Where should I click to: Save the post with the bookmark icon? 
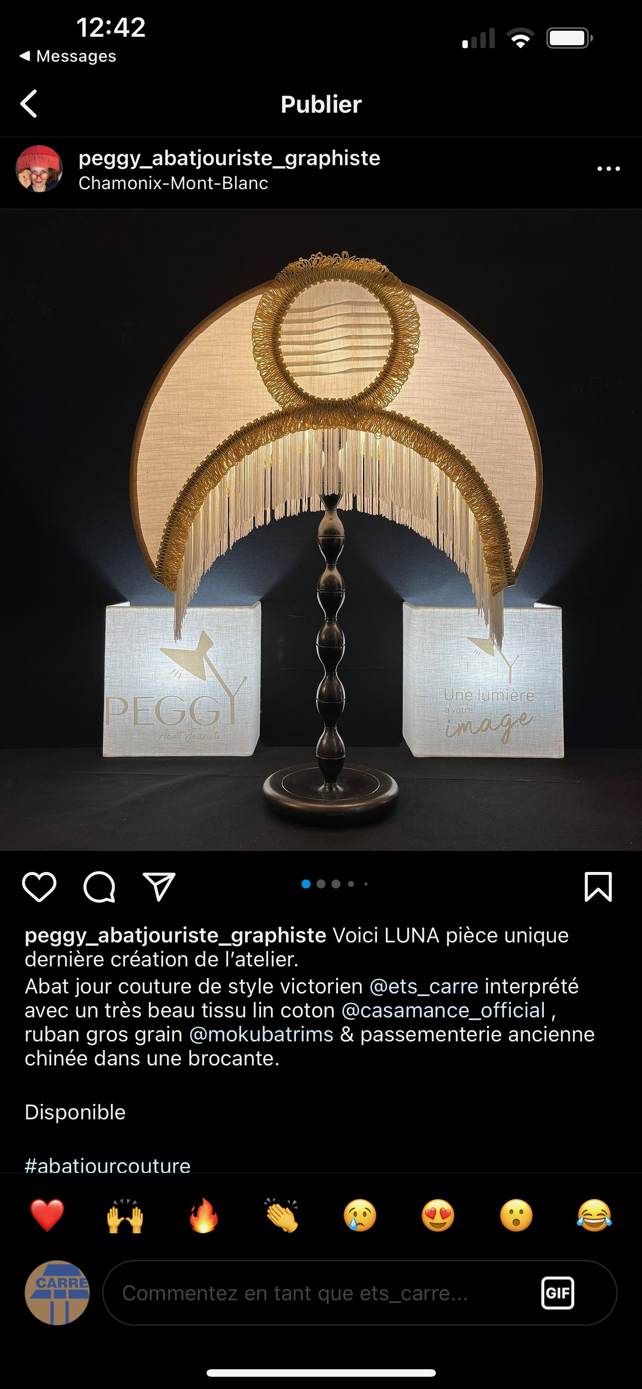(598, 887)
